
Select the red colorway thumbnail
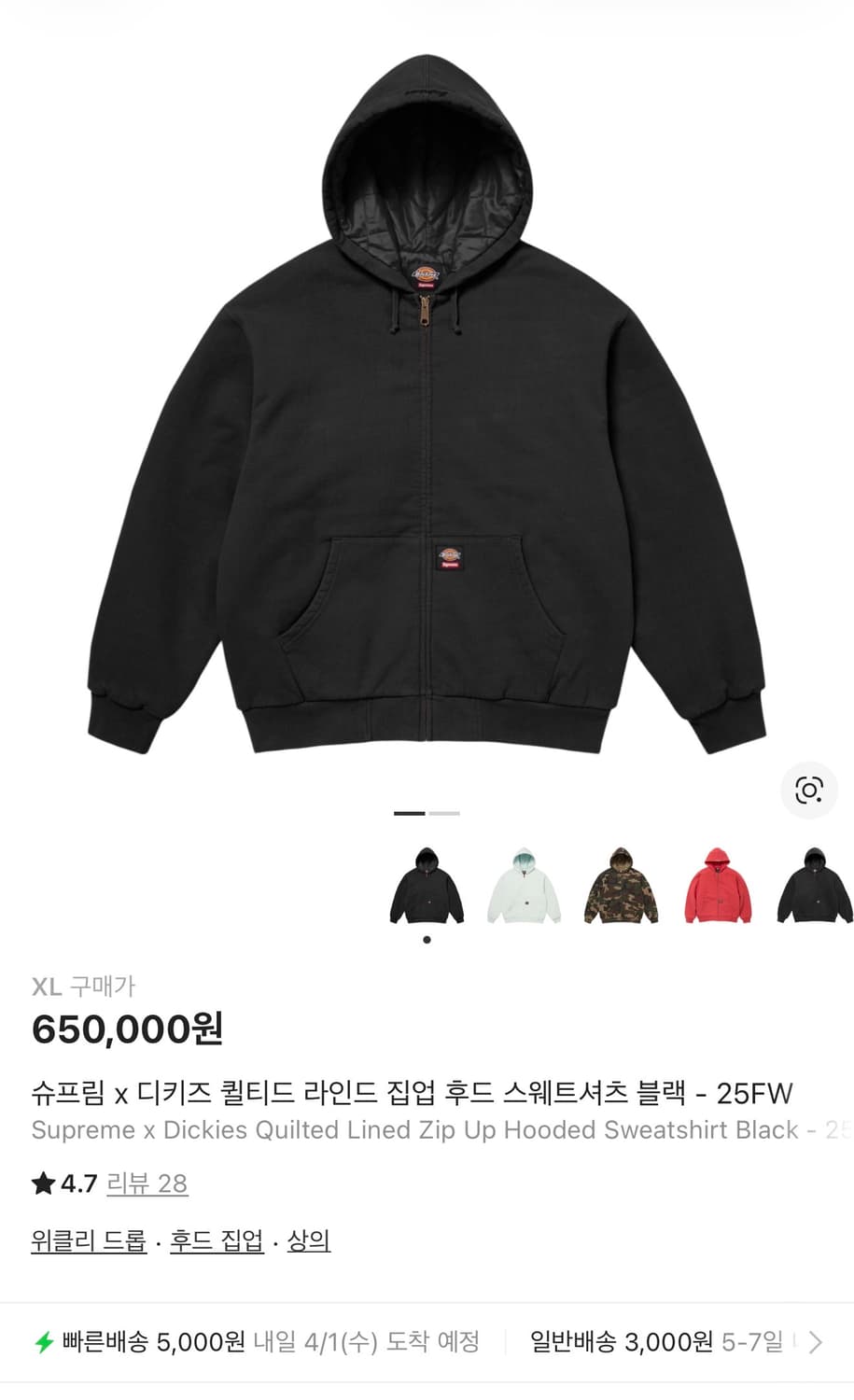coord(717,887)
